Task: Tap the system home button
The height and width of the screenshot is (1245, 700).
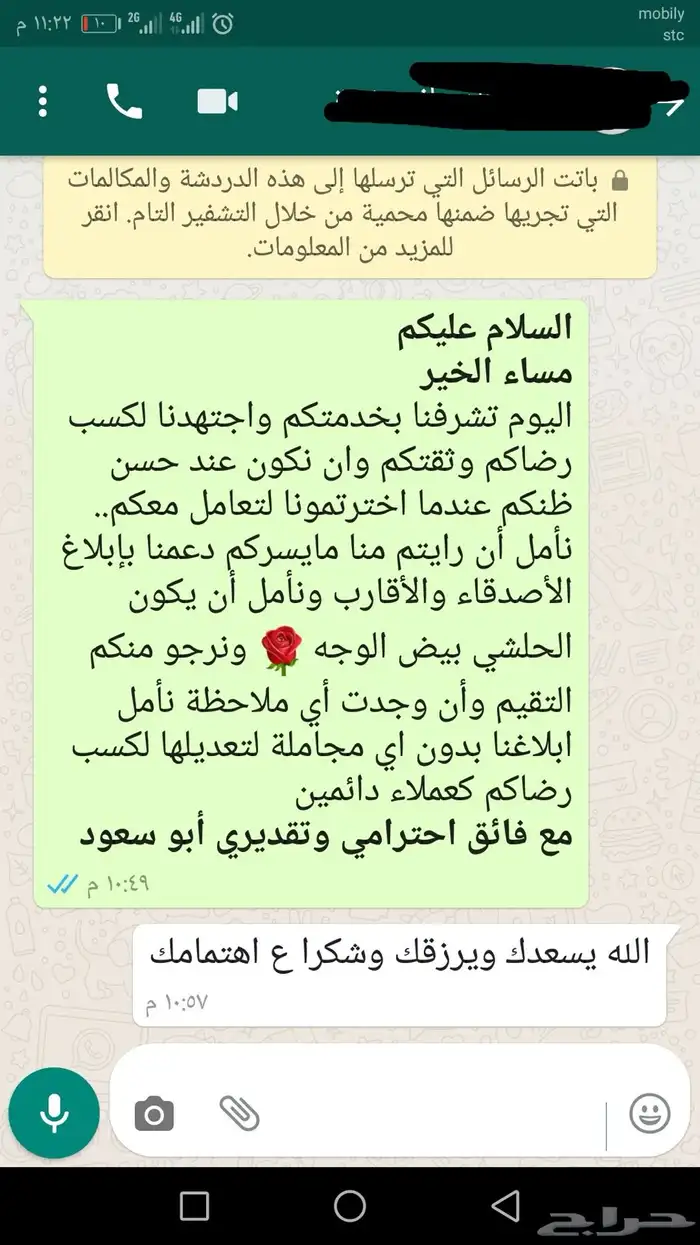Action: (350, 1205)
